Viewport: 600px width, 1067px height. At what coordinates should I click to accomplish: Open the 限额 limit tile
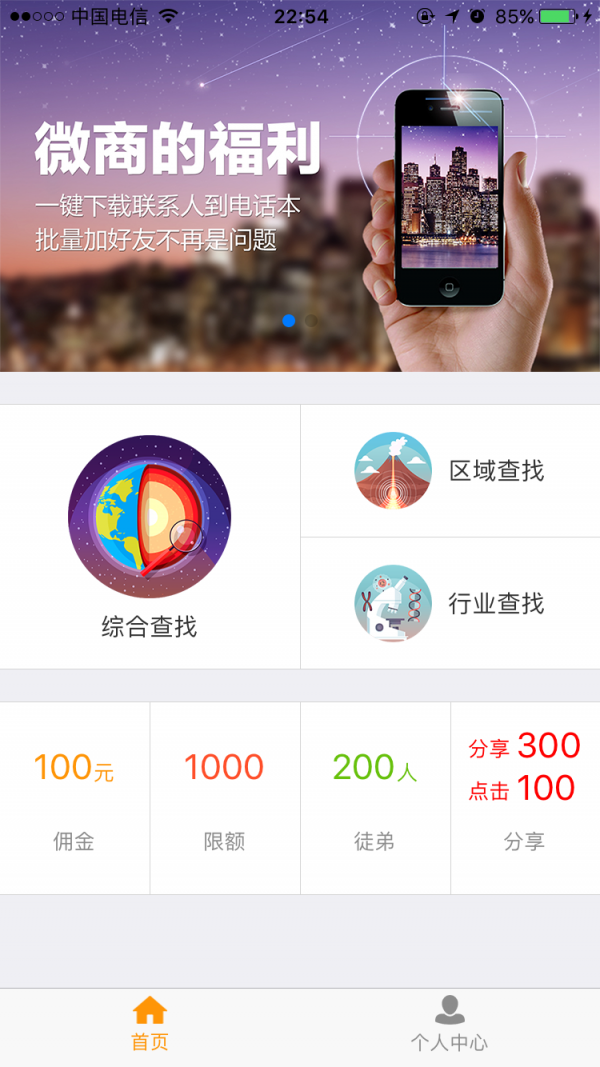click(x=225, y=797)
